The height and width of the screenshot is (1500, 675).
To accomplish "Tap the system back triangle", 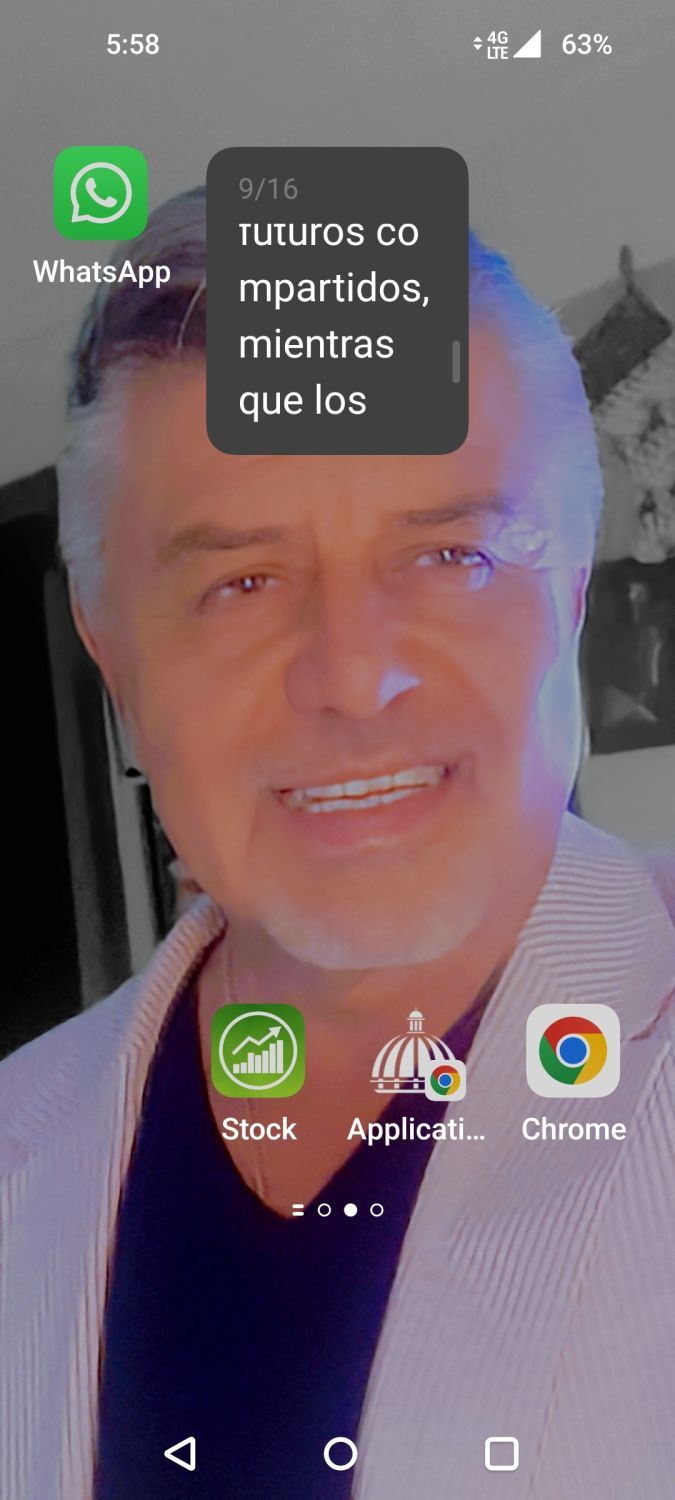I will [x=180, y=1453].
